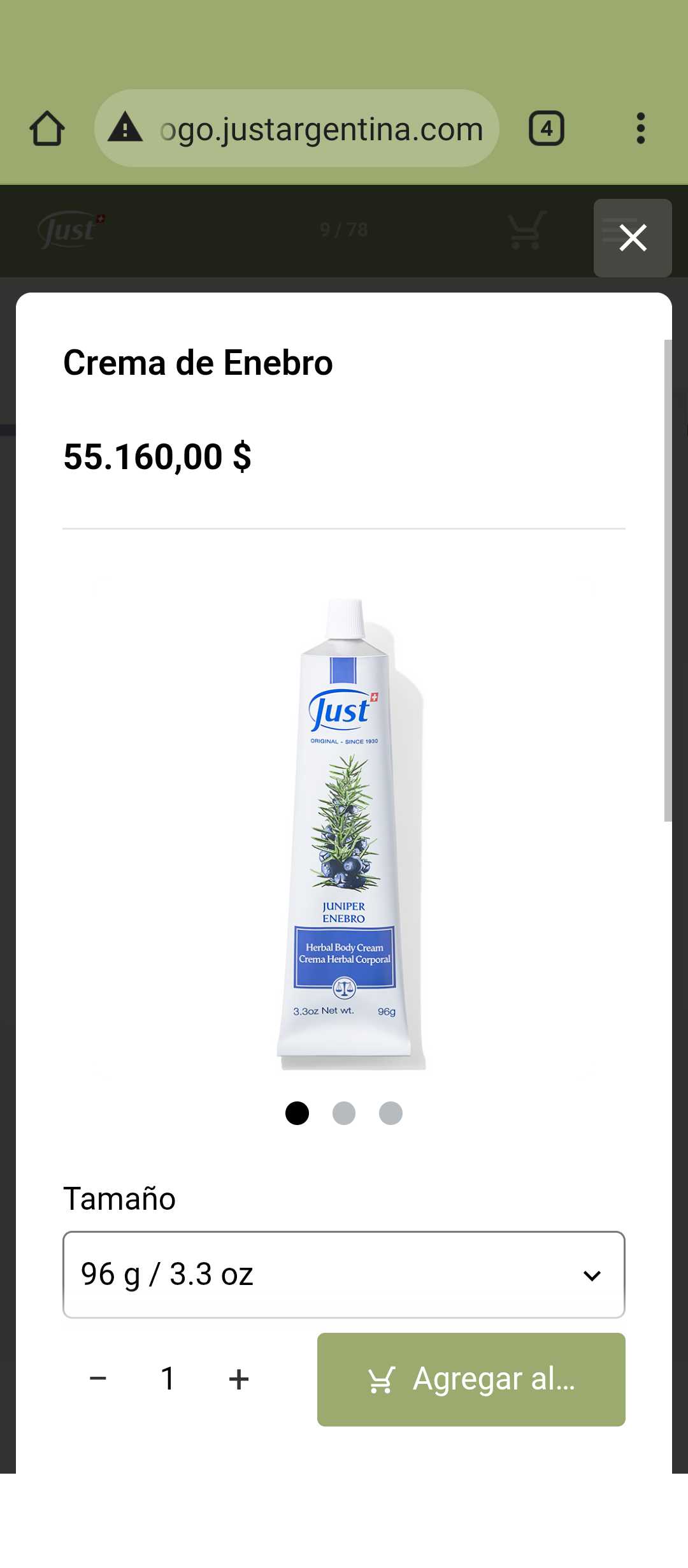688x1568 pixels.
Task: Add the cream with Agregar al… button
Action: (471, 1379)
